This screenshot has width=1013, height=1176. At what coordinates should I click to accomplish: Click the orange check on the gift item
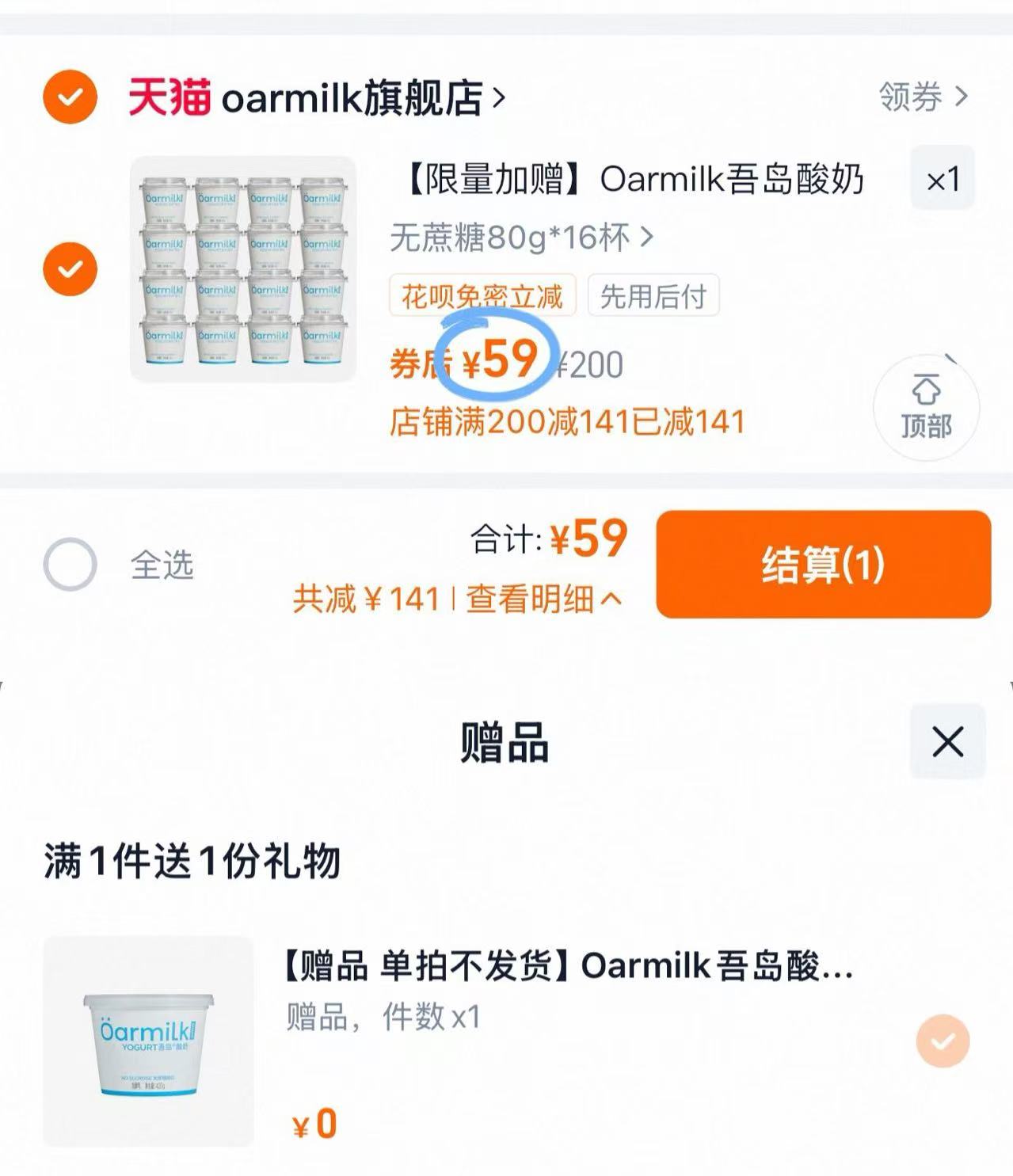(942, 1040)
